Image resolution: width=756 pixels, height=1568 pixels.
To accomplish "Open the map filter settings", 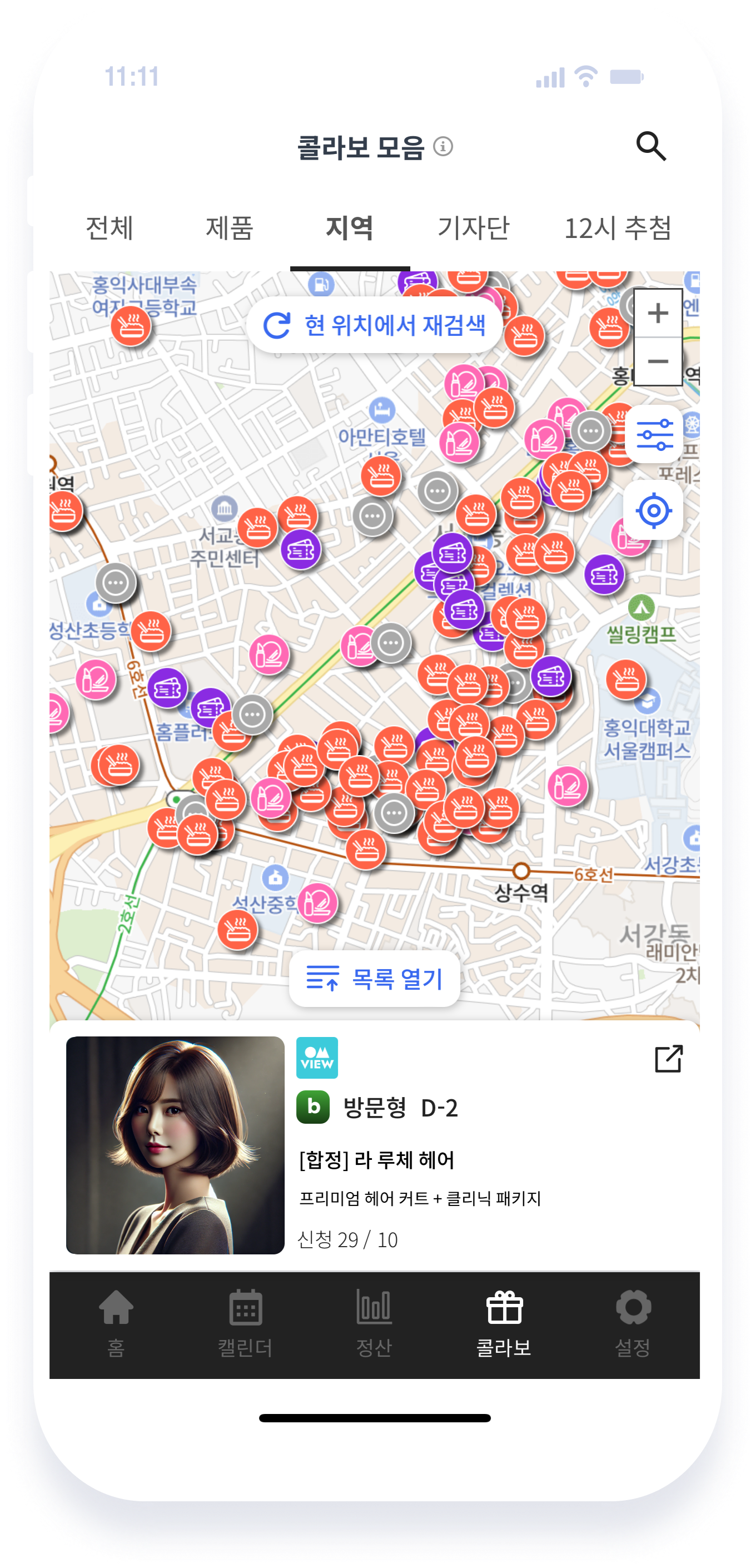I will point(654,435).
